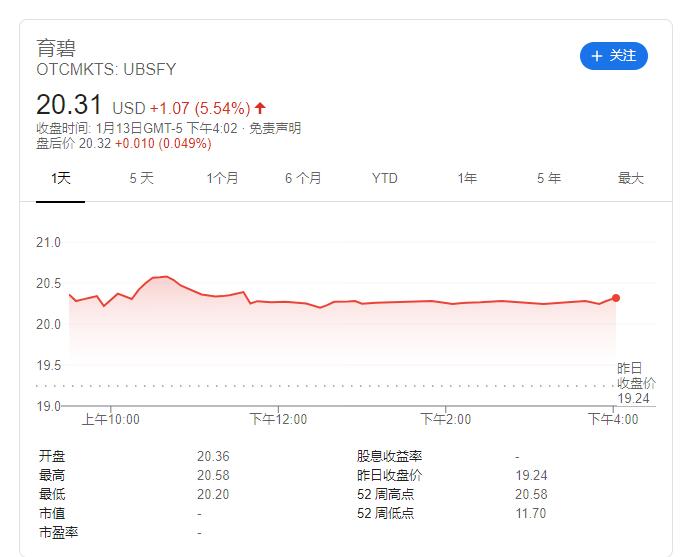This screenshot has width=683, height=557.
Task: Follow the UBSFY stock with 关注
Action: click(x=613, y=56)
